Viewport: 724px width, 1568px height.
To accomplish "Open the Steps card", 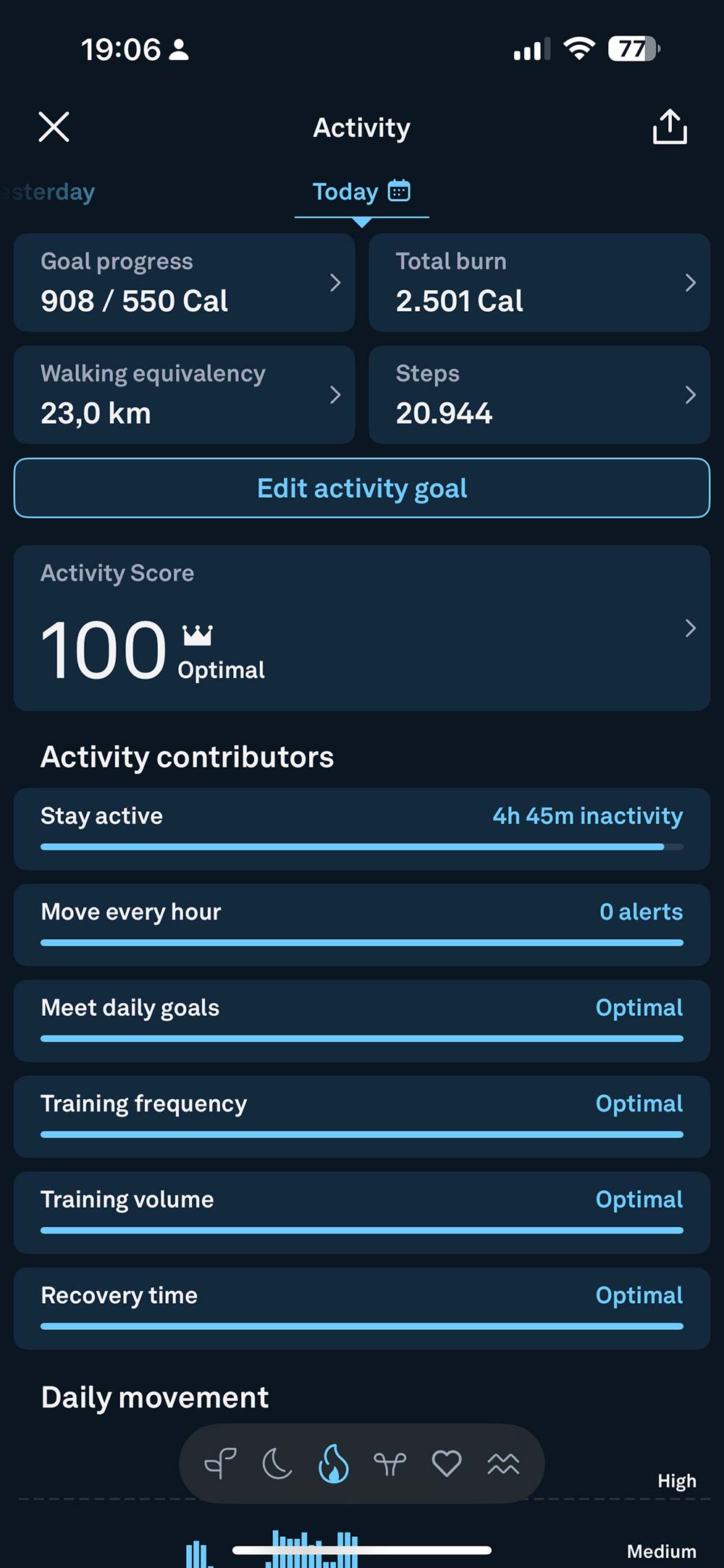I will 539,394.
